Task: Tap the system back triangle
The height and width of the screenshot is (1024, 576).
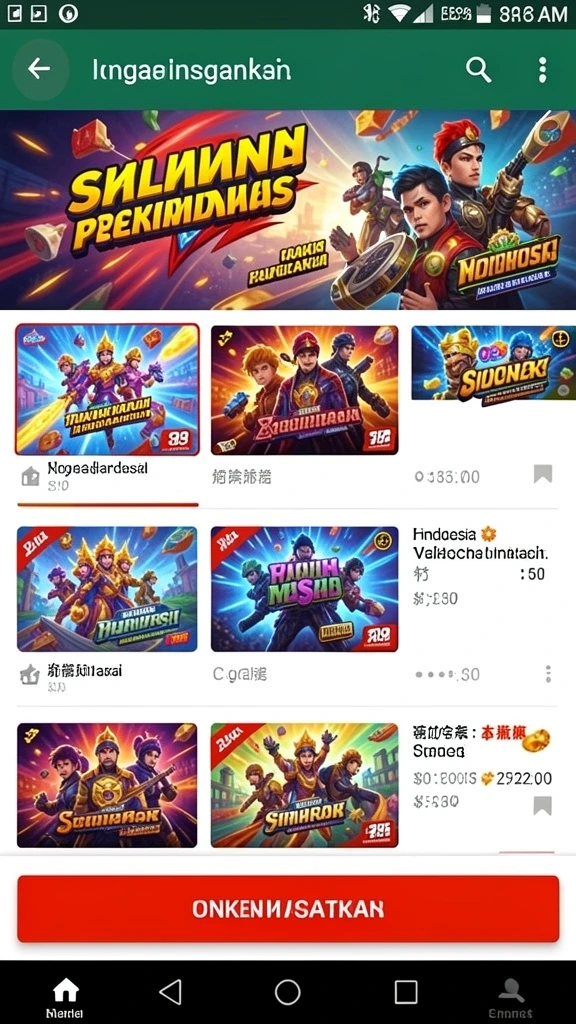Action: click(x=170, y=992)
